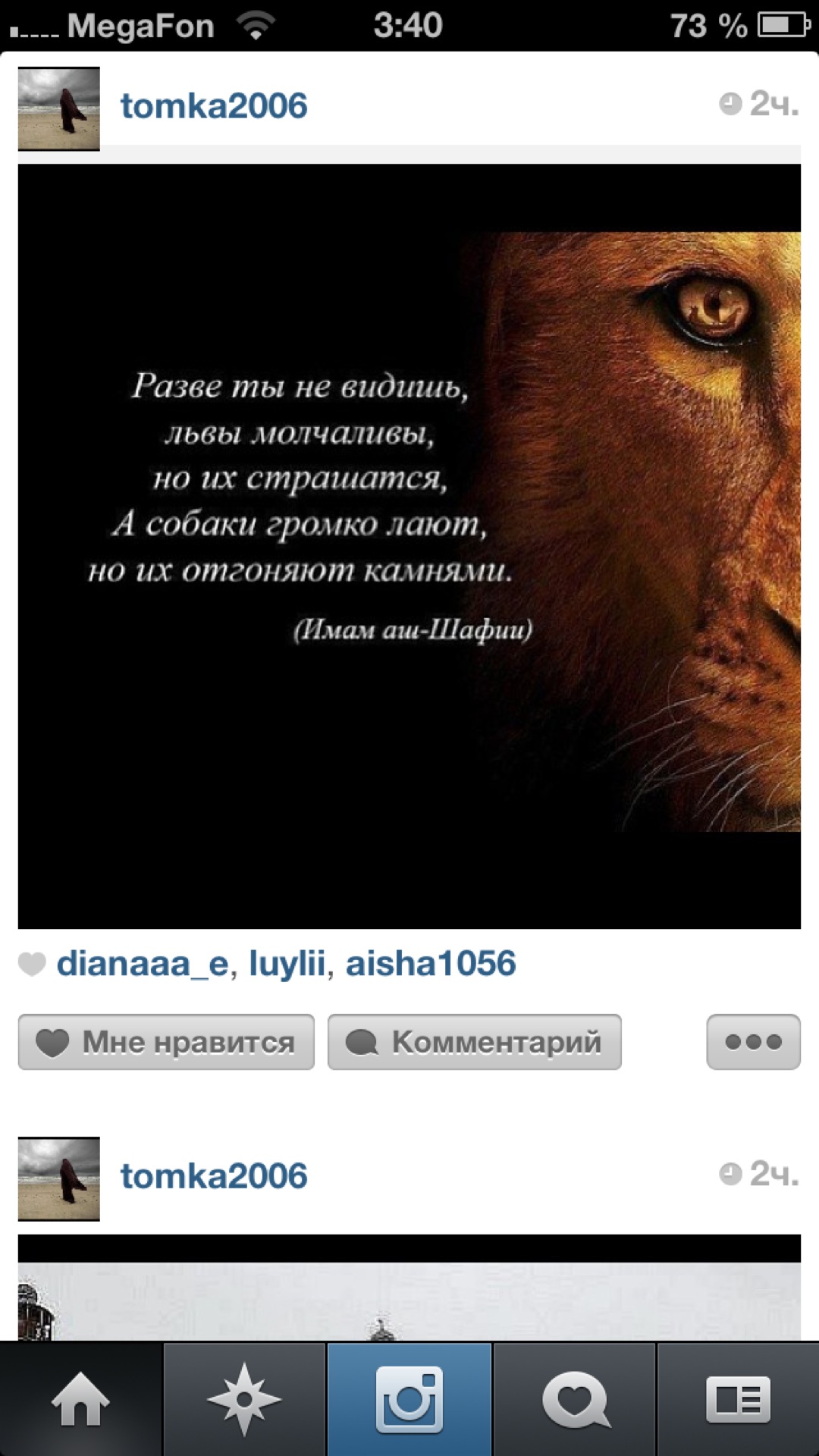The image size is (819, 1456).
Task: Switch to the activity heart tab
Action: (x=574, y=1400)
